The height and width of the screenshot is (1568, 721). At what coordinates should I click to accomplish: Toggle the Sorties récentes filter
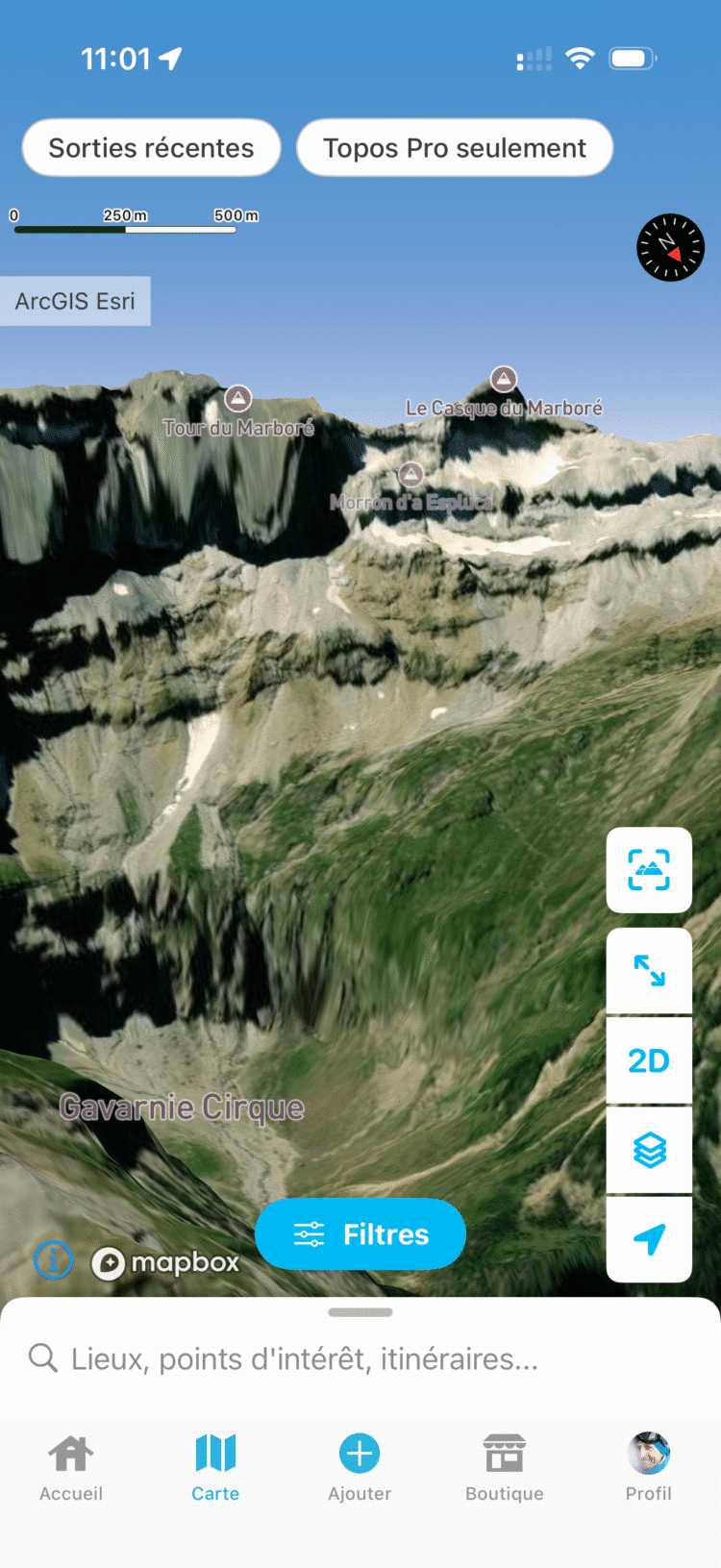(x=150, y=147)
